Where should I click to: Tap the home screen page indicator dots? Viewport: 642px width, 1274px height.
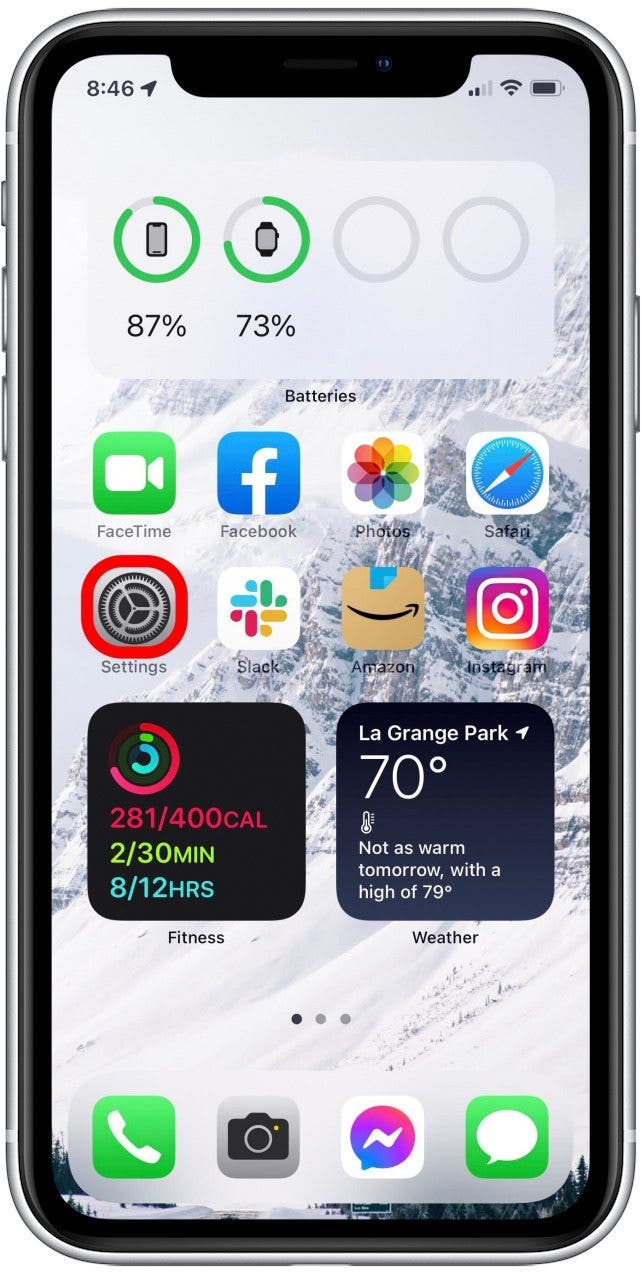tap(321, 1019)
